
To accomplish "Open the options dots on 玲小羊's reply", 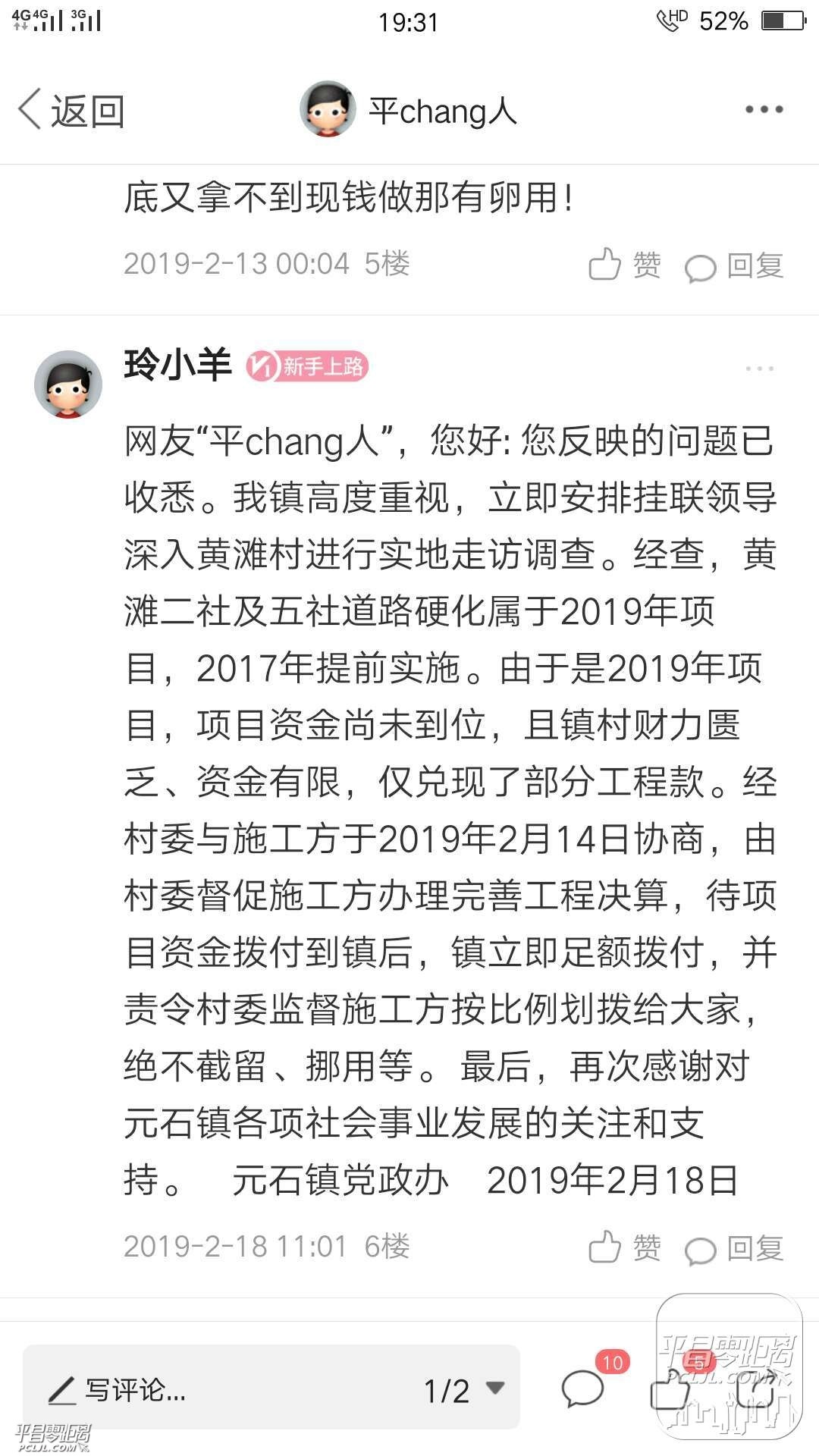I will click(759, 369).
